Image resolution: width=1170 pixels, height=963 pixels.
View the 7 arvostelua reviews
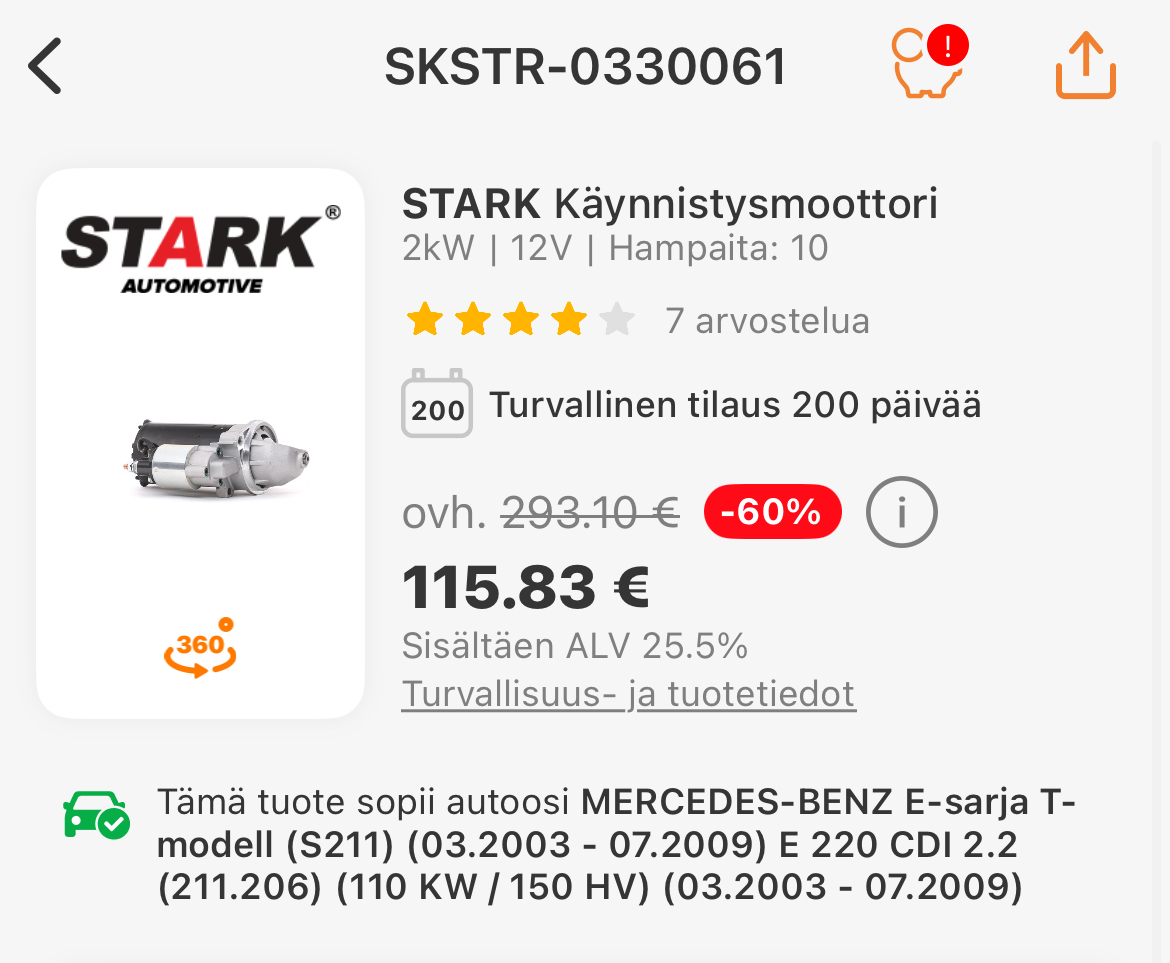click(767, 321)
